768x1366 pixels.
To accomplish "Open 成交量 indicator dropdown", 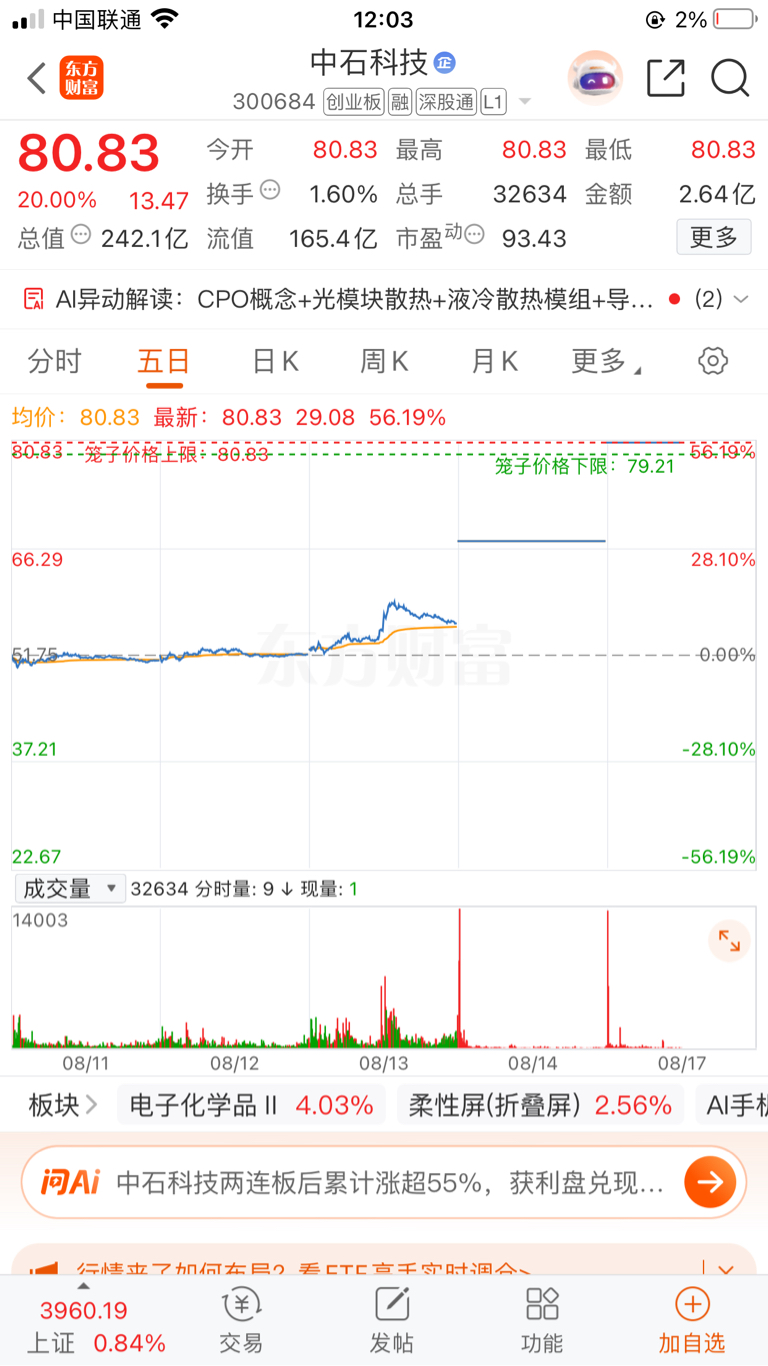I will [x=70, y=888].
